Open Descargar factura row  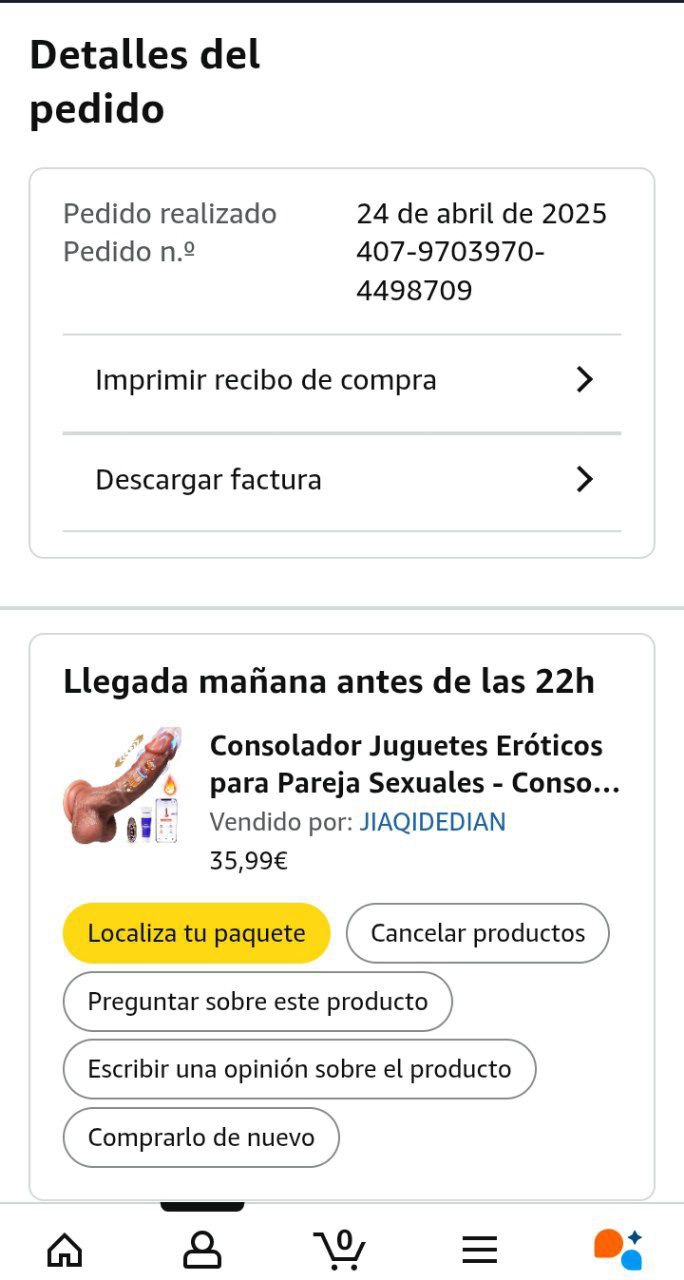pyautogui.click(x=341, y=480)
